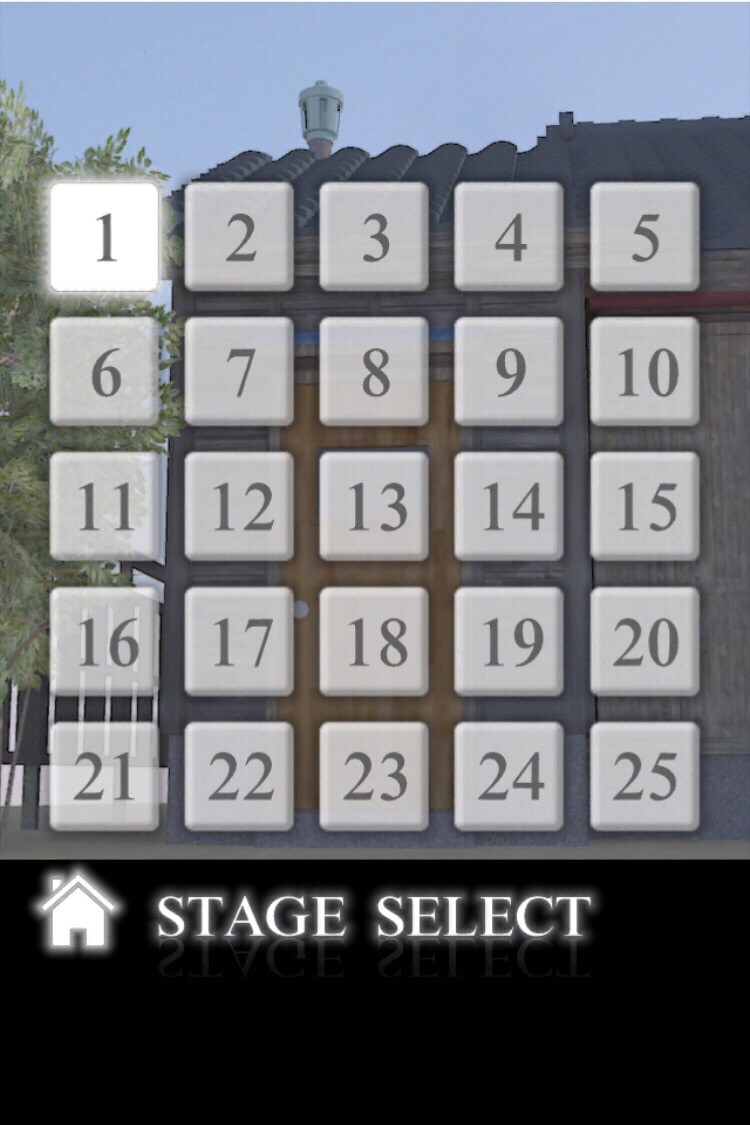This screenshot has height=1125, width=750.
Task: Tap stage 20 tile
Action: click(644, 641)
